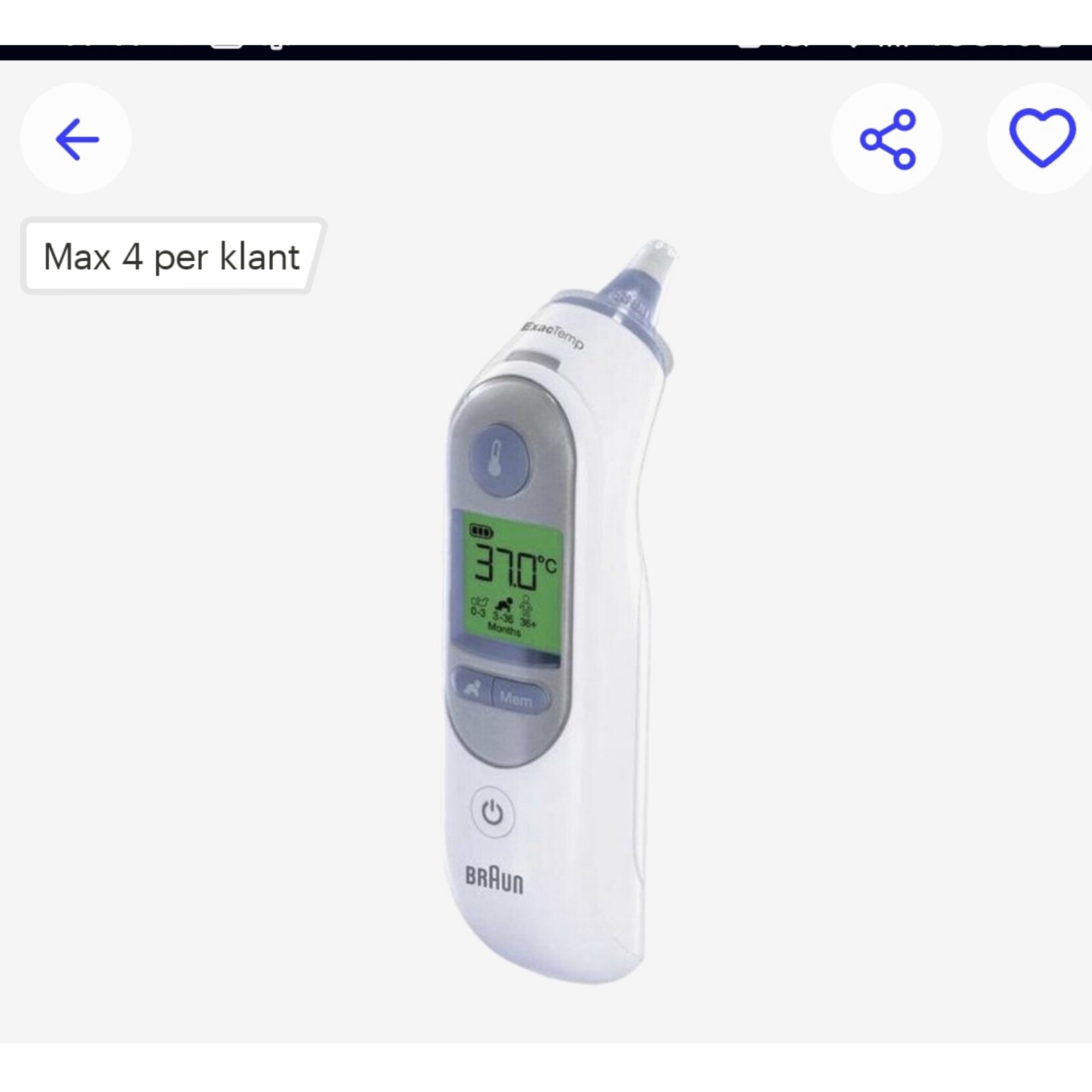Share this Braun thermometer product
Screen dimensions: 1092x1092
tap(887, 139)
